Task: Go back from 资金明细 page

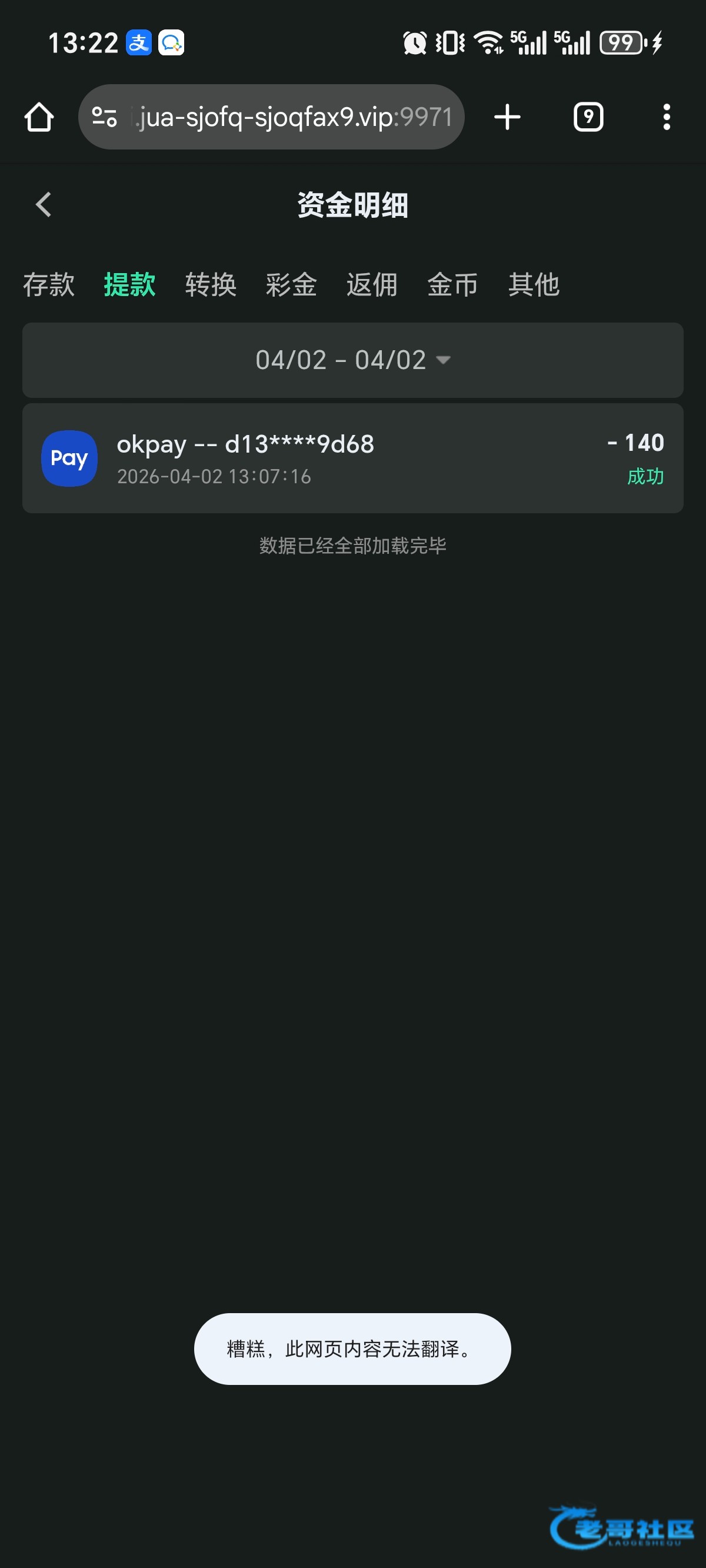Action: [43, 204]
